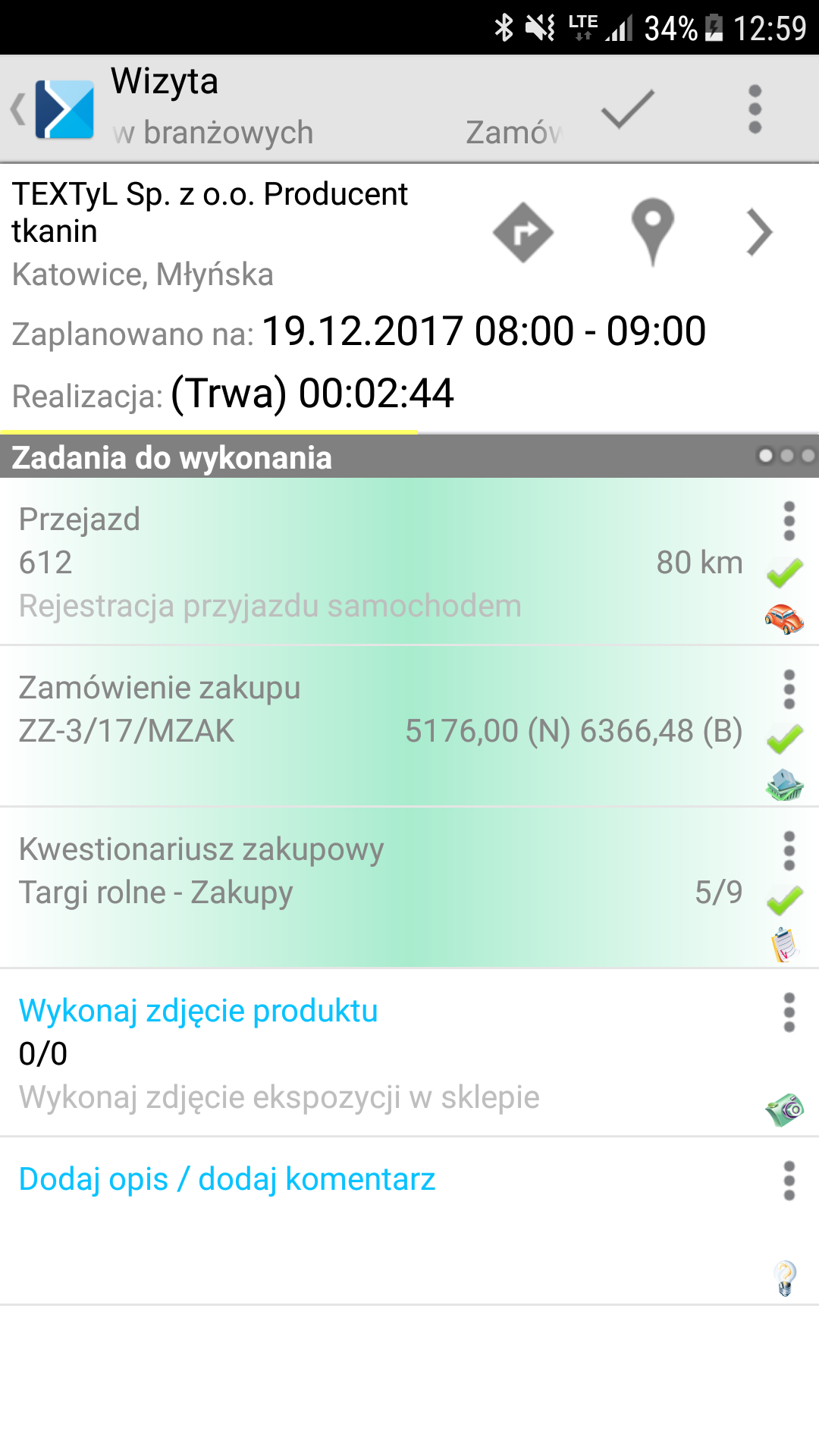Get directions with the turn arrow icon

click(523, 232)
